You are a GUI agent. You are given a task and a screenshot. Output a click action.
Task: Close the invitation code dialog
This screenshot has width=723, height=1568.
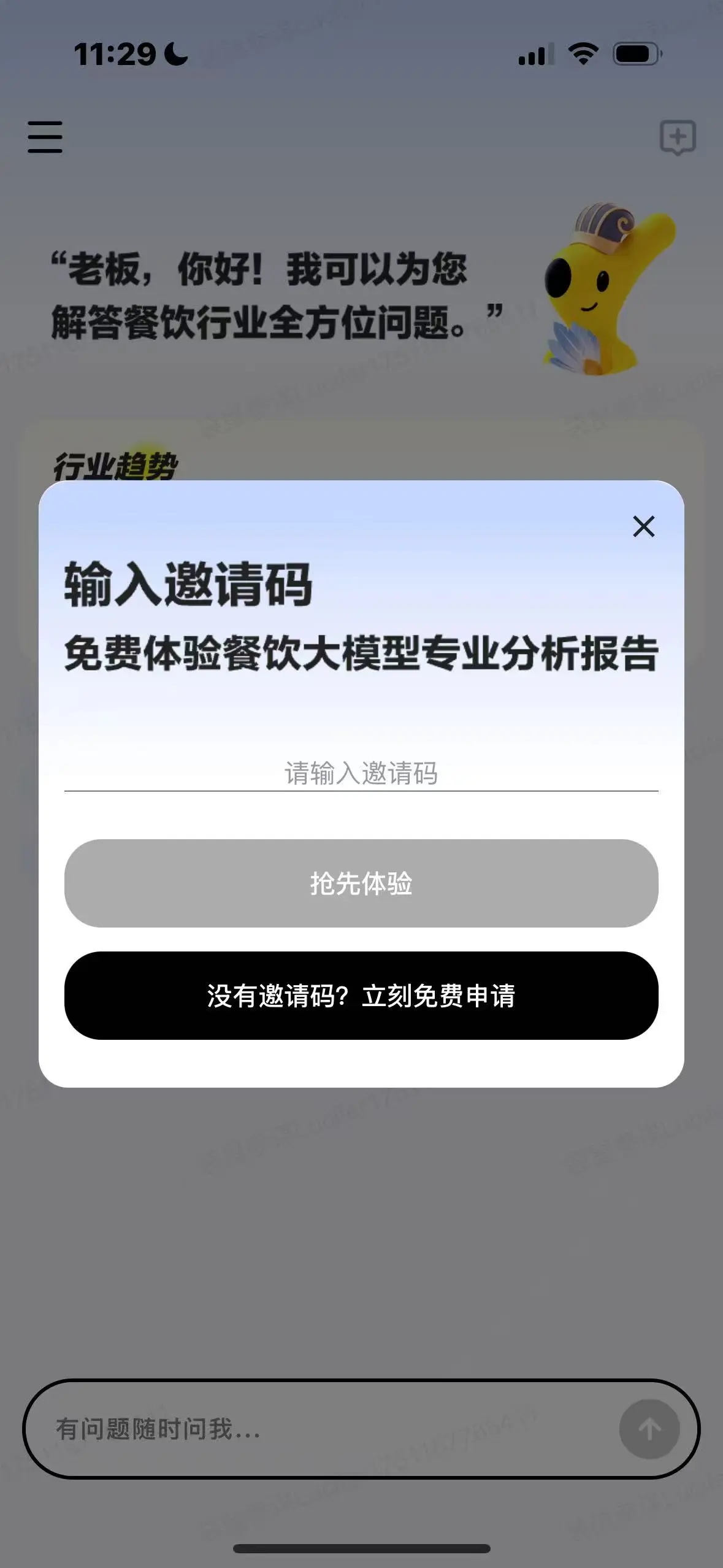(643, 526)
